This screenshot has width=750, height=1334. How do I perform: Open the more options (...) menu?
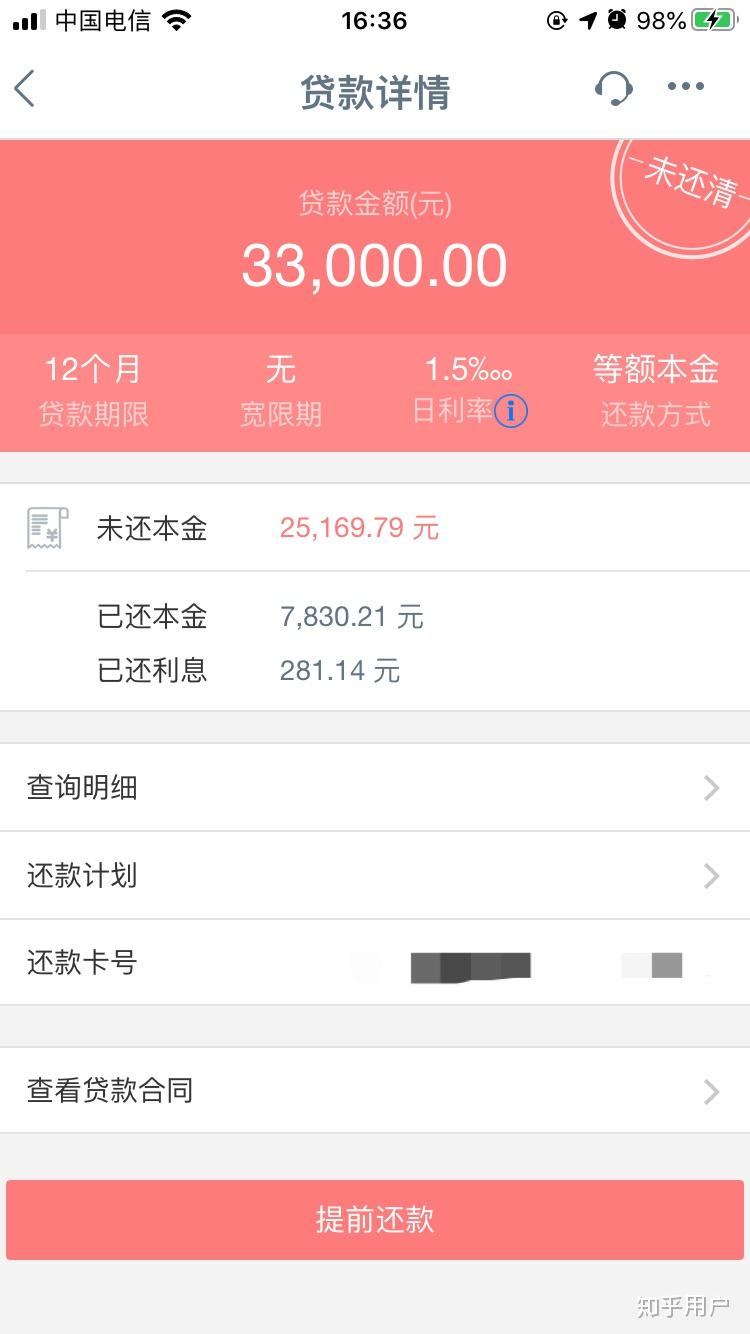685,88
